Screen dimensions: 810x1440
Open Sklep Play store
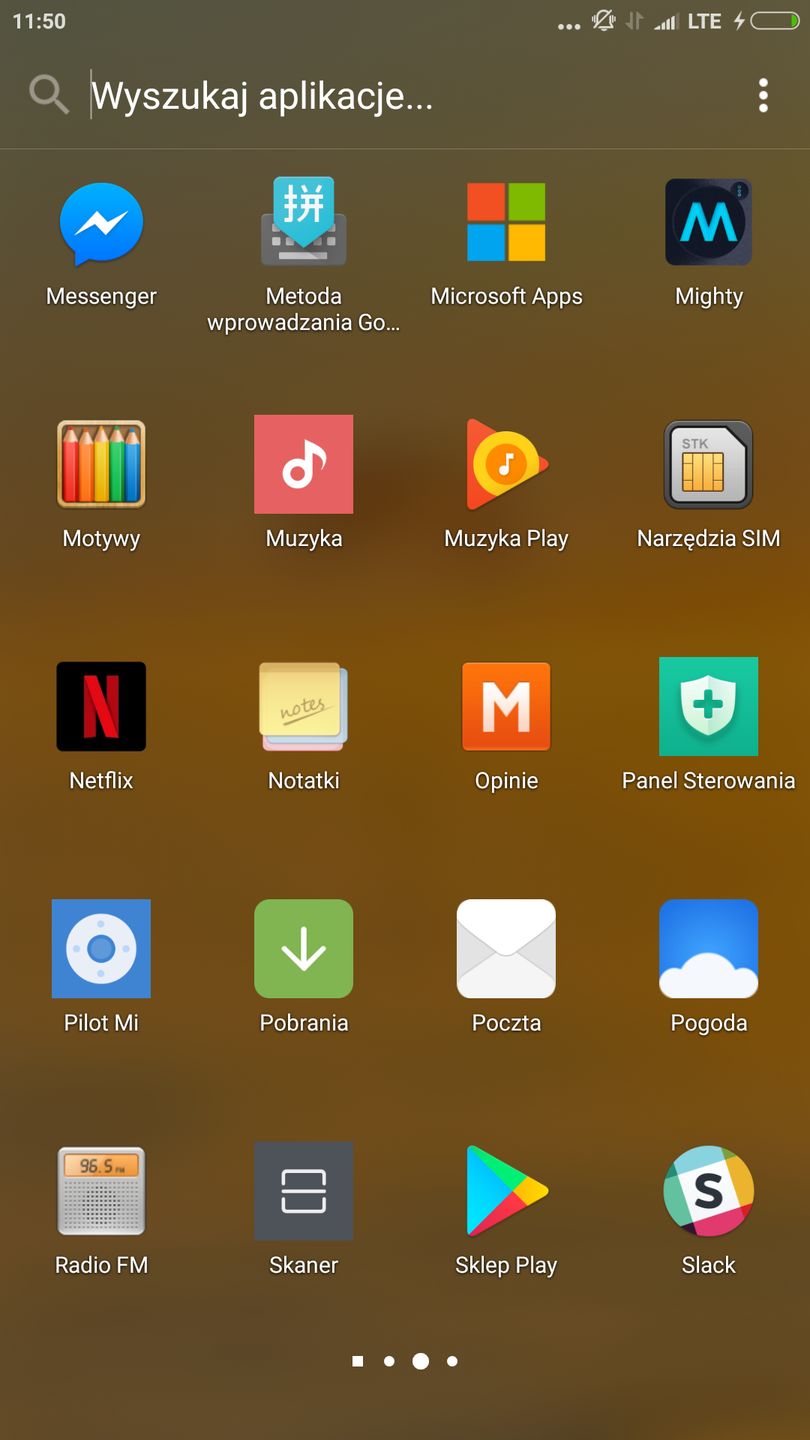click(506, 1190)
